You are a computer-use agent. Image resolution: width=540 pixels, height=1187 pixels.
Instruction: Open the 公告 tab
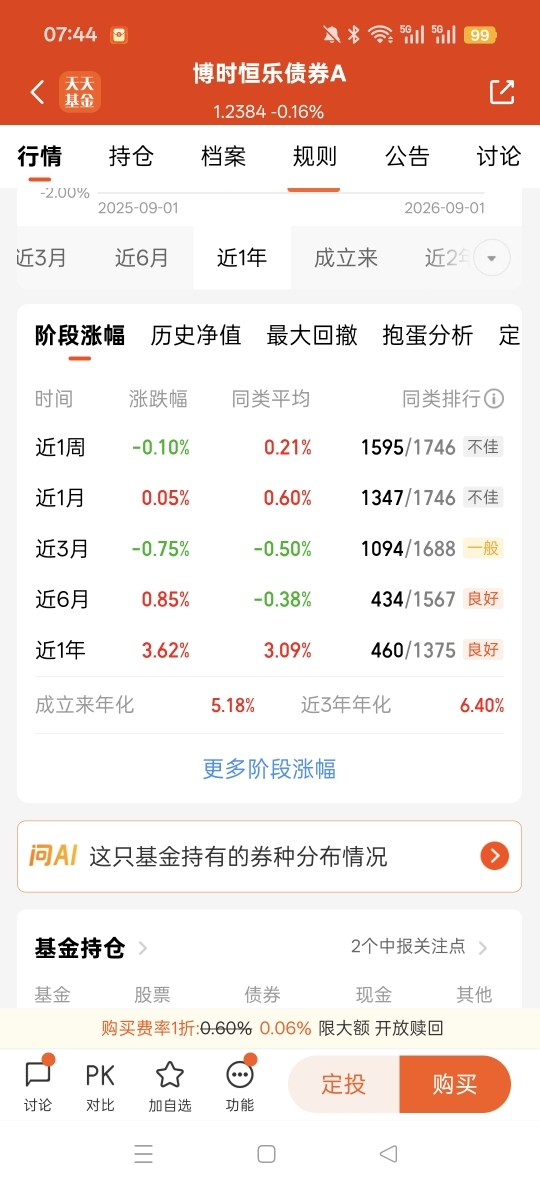[407, 157]
